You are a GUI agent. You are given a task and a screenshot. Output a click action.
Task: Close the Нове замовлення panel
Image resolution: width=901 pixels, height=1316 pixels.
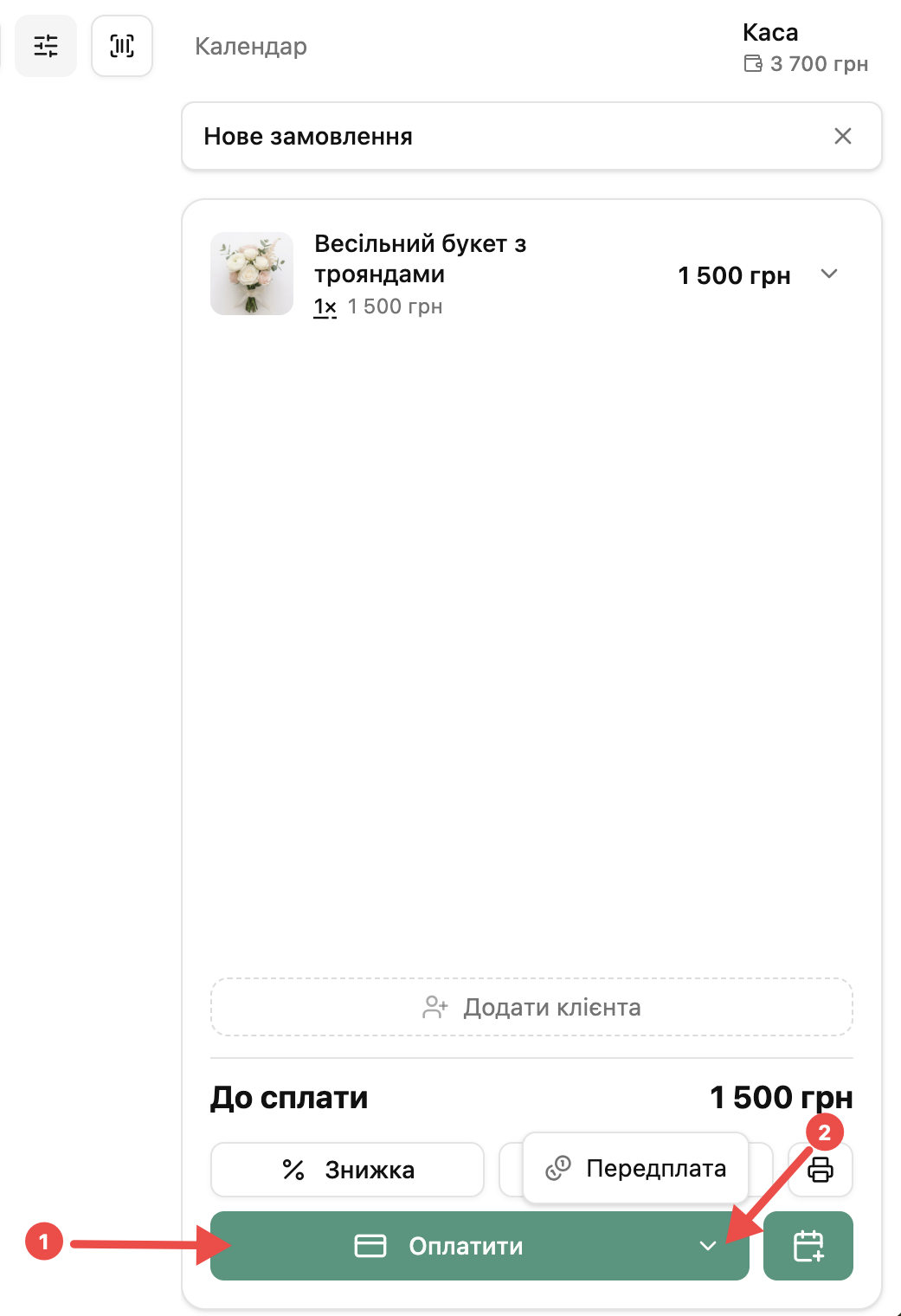843,136
